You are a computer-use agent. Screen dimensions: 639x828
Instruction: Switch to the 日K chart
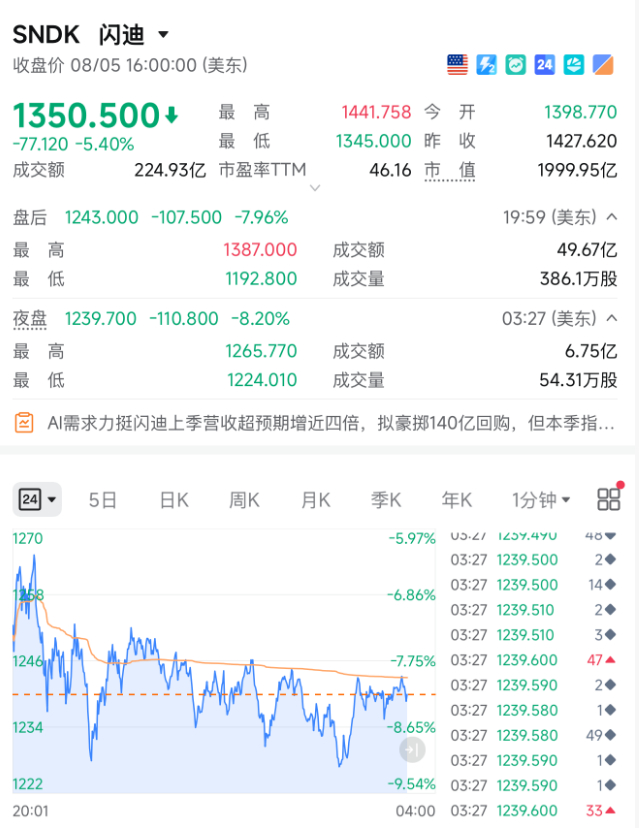pyautogui.click(x=174, y=500)
